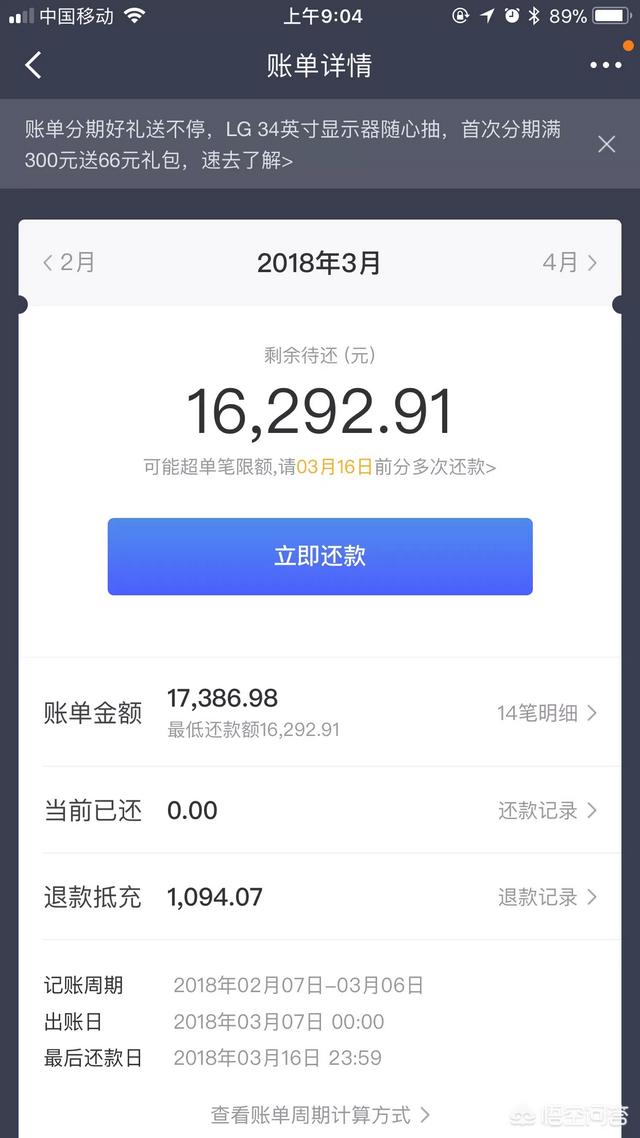
Task: Open 退款记录 refund records
Action: pos(547,897)
